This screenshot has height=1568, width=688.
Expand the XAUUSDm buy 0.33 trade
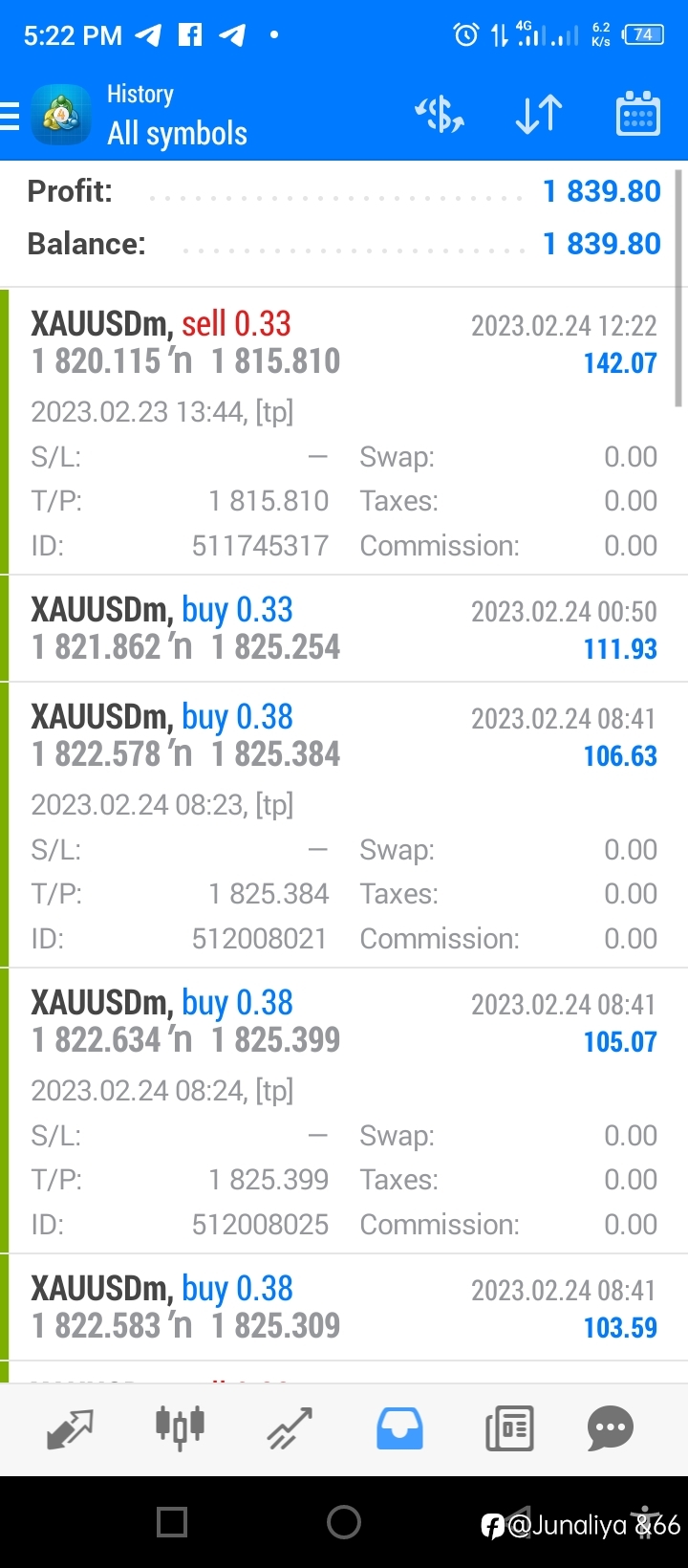pyautogui.click(x=344, y=628)
